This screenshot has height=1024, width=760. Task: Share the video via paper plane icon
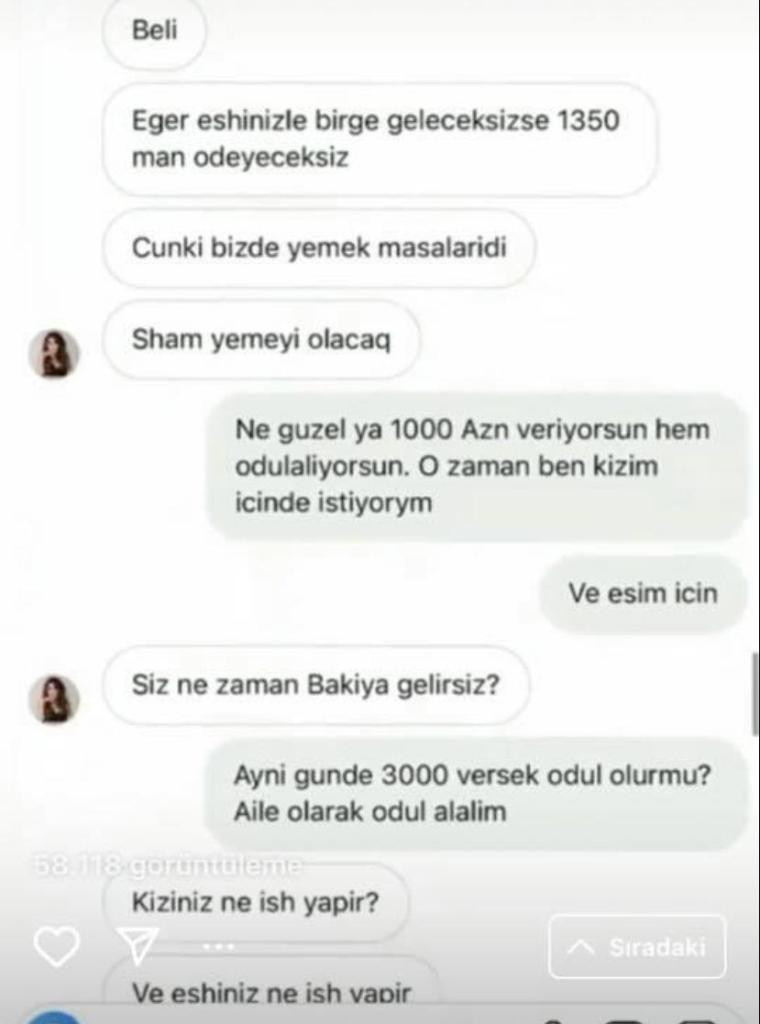click(138, 945)
